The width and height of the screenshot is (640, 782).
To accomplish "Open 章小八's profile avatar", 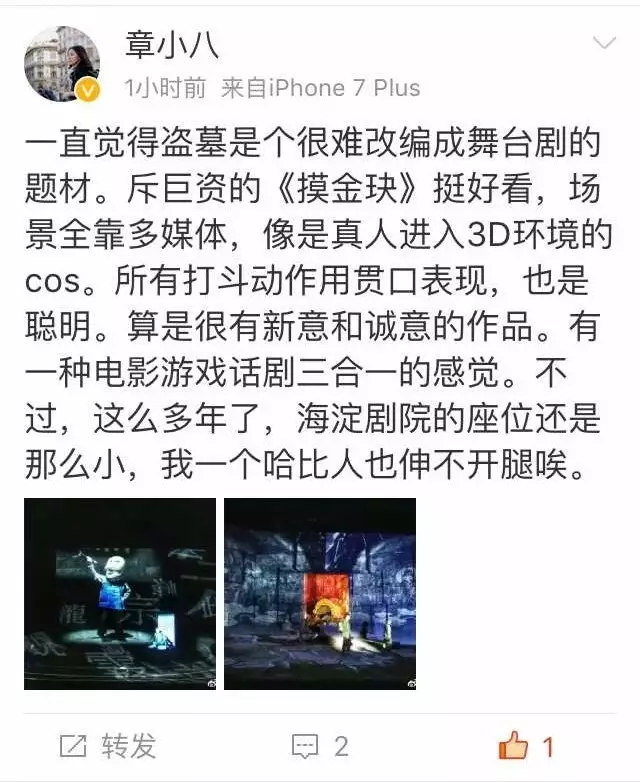I will [x=62, y=65].
